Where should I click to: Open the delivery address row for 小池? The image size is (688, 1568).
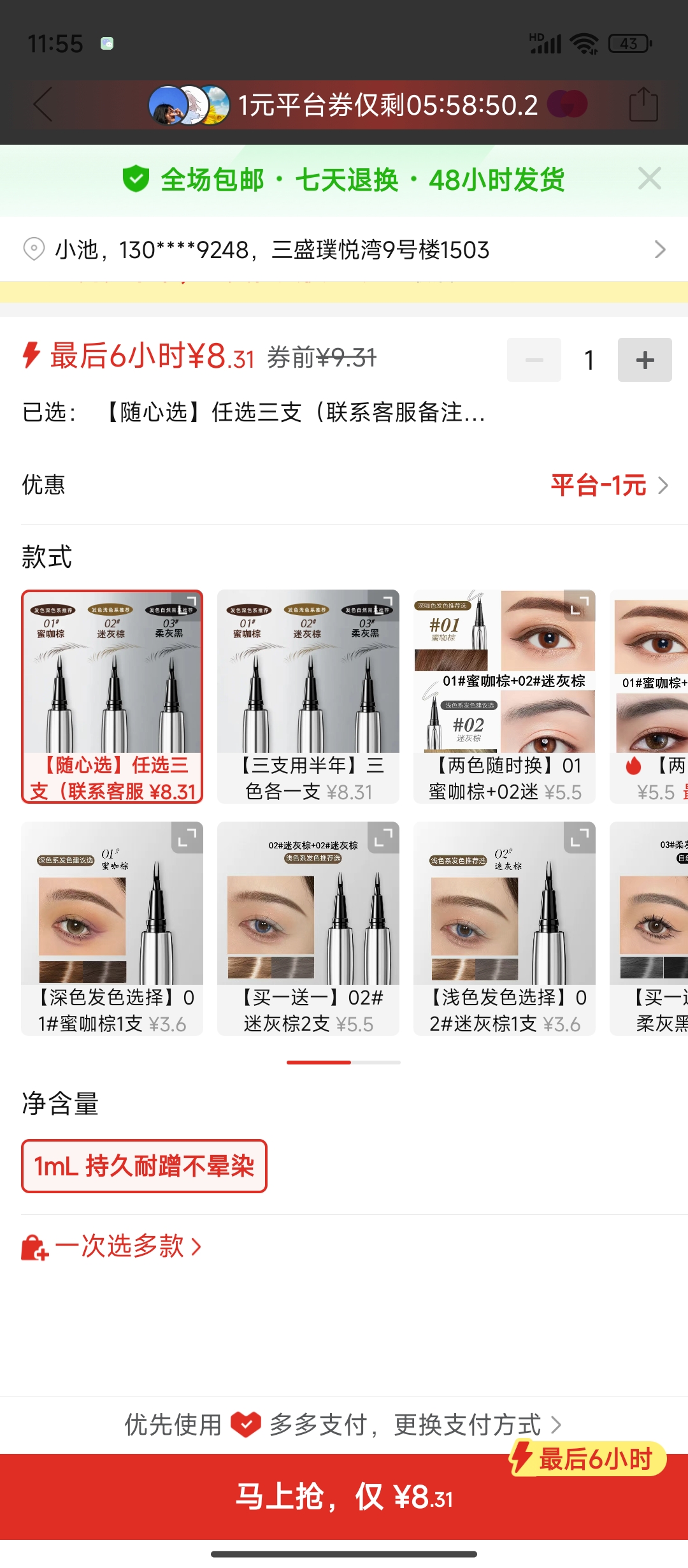[344, 249]
